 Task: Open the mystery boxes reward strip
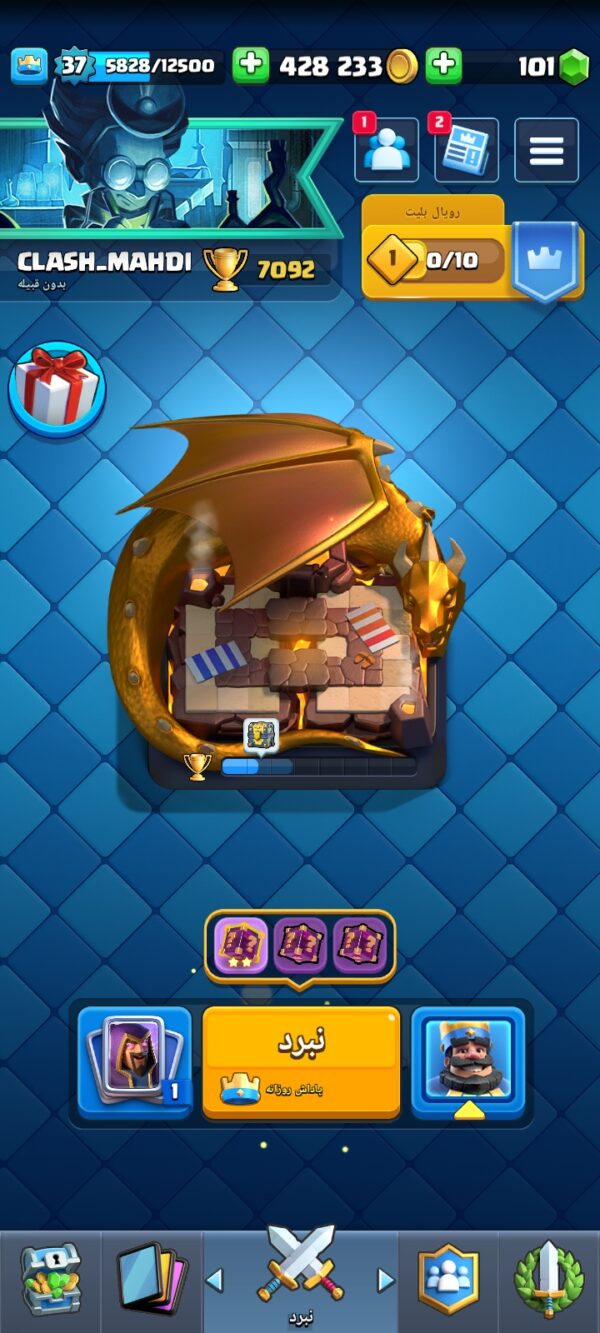point(300,945)
